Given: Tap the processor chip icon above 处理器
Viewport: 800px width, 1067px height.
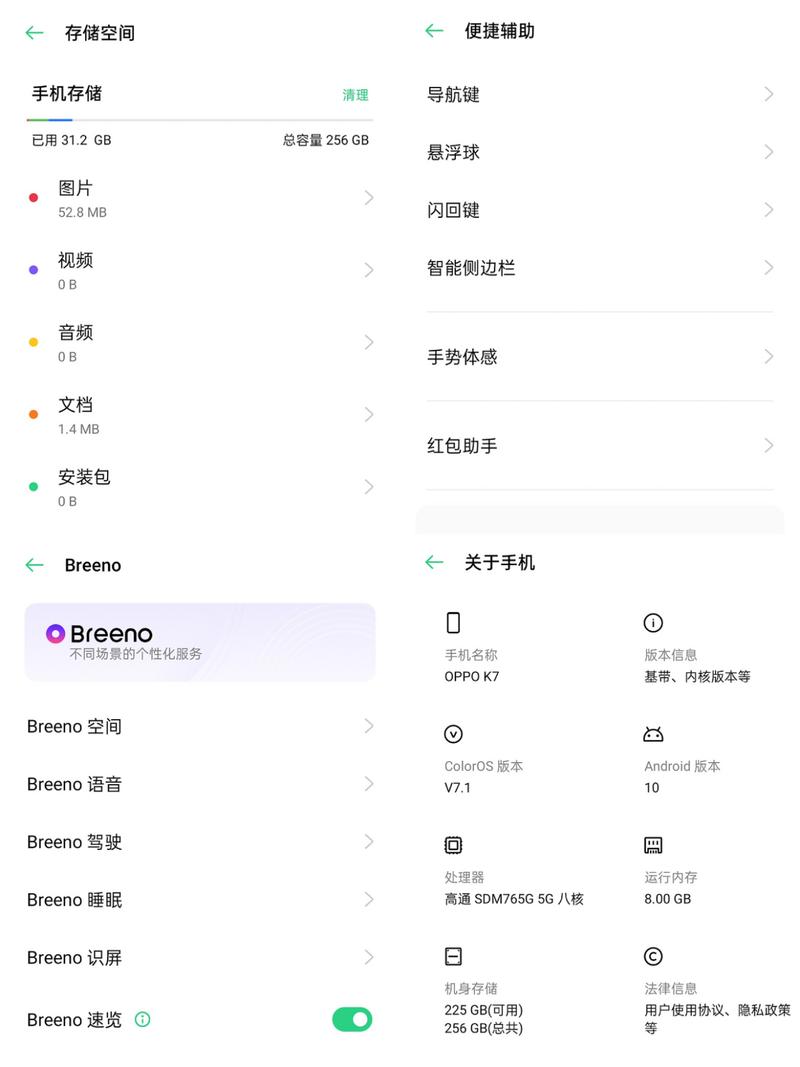Looking at the screenshot, I should [454, 845].
